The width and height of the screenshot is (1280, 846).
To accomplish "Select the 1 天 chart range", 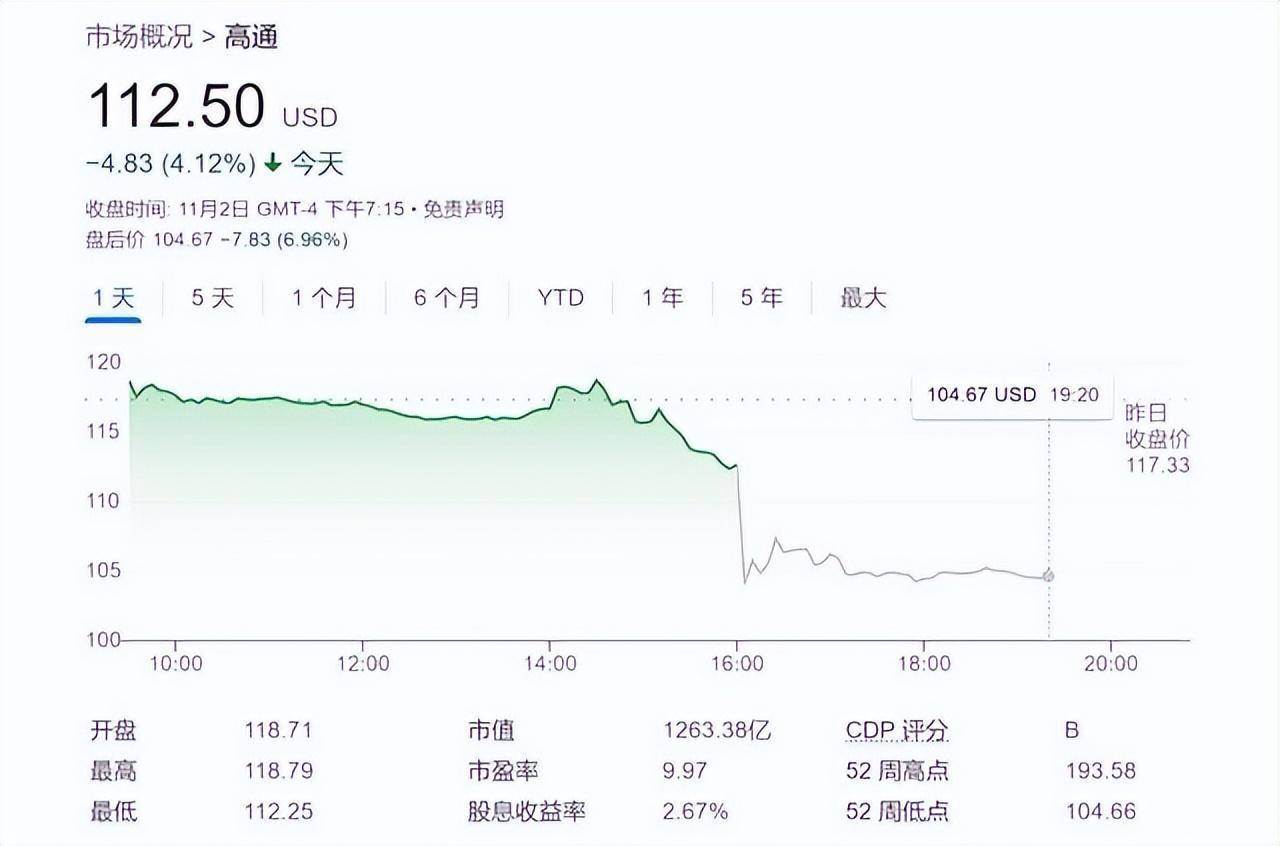I will coord(113,298).
